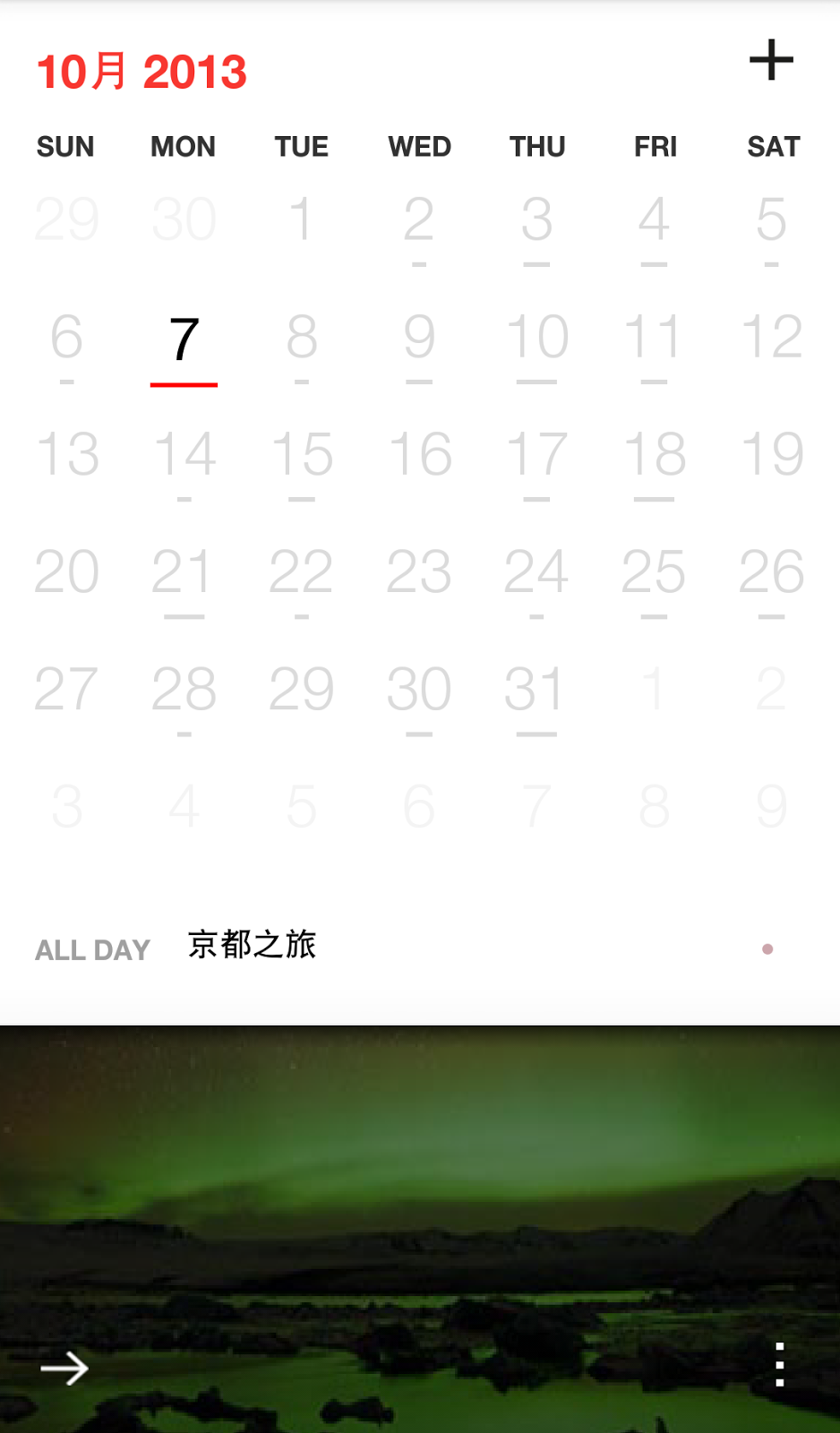Select October 24 on the calendar
This screenshot has height=1433, width=840.
pyautogui.click(x=536, y=572)
